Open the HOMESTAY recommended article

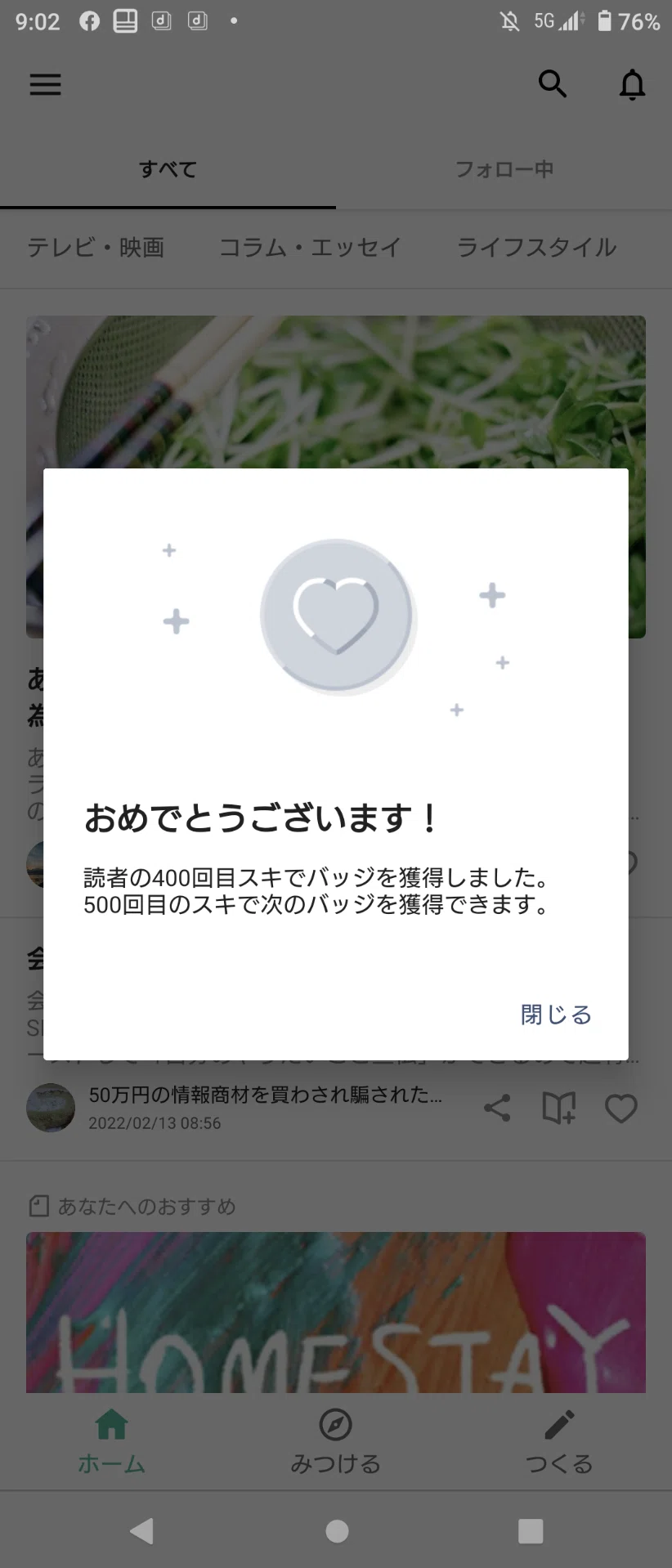click(x=336, y=1312)
